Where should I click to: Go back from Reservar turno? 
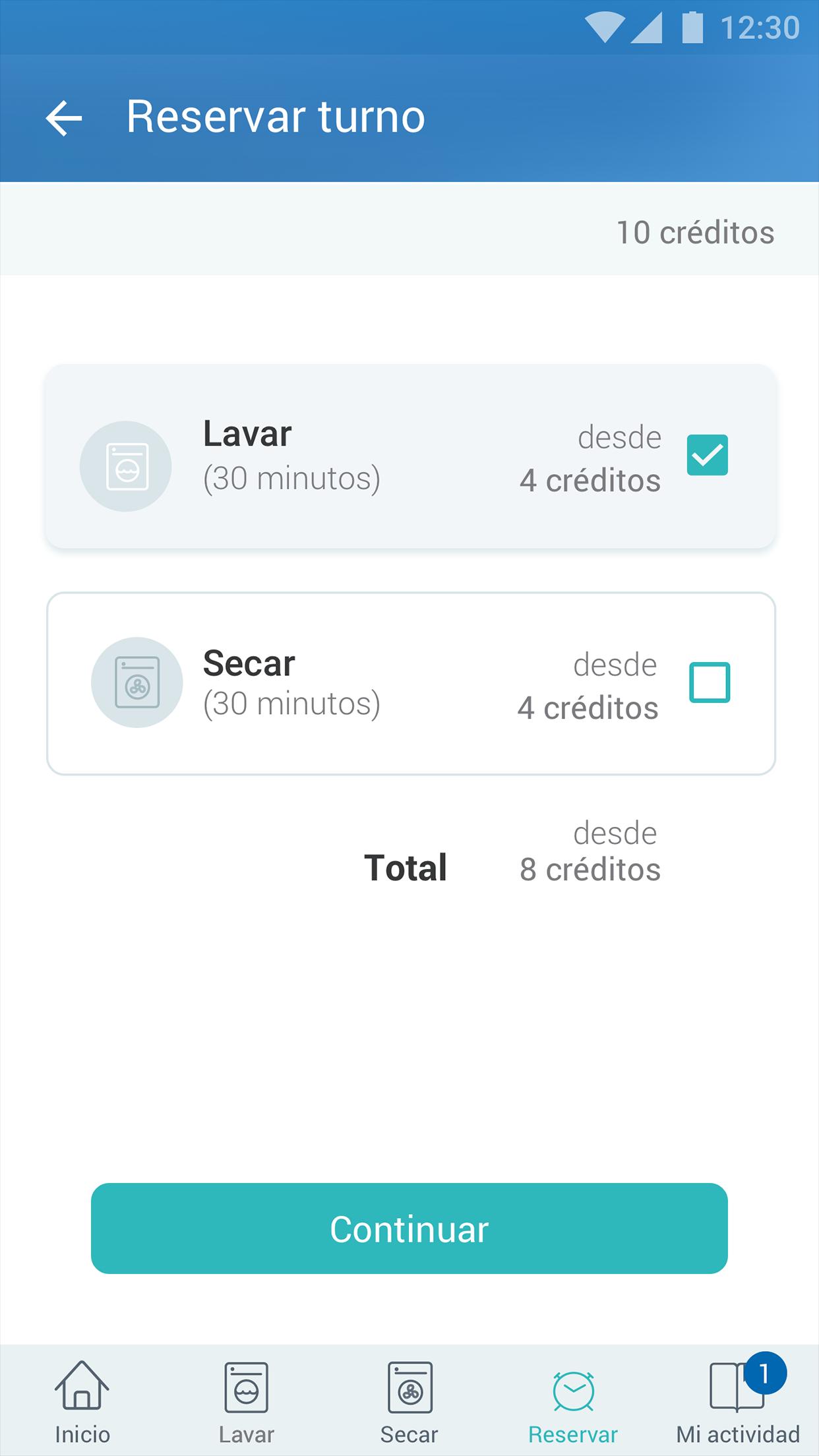point(64,118)
